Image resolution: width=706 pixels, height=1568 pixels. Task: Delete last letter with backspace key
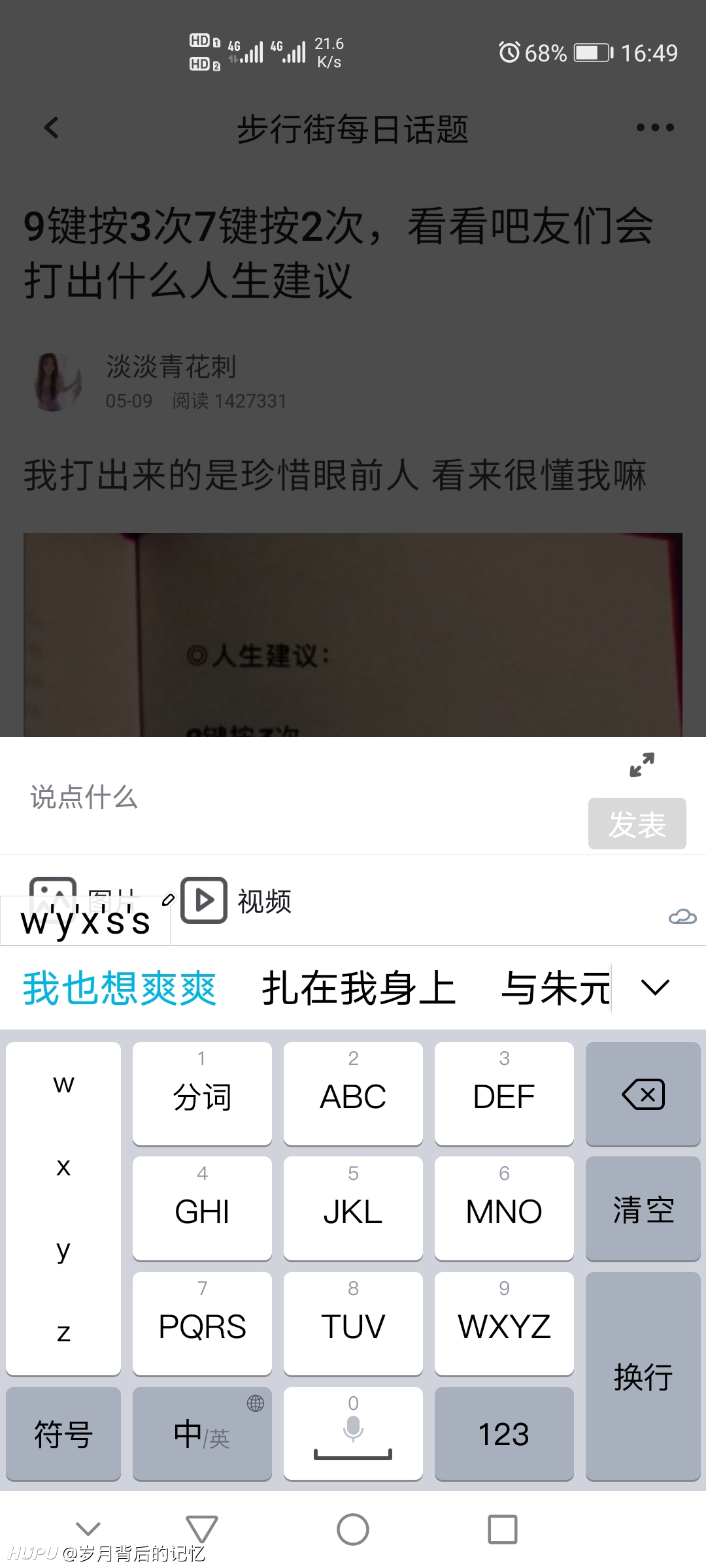tap(643, 1093)
